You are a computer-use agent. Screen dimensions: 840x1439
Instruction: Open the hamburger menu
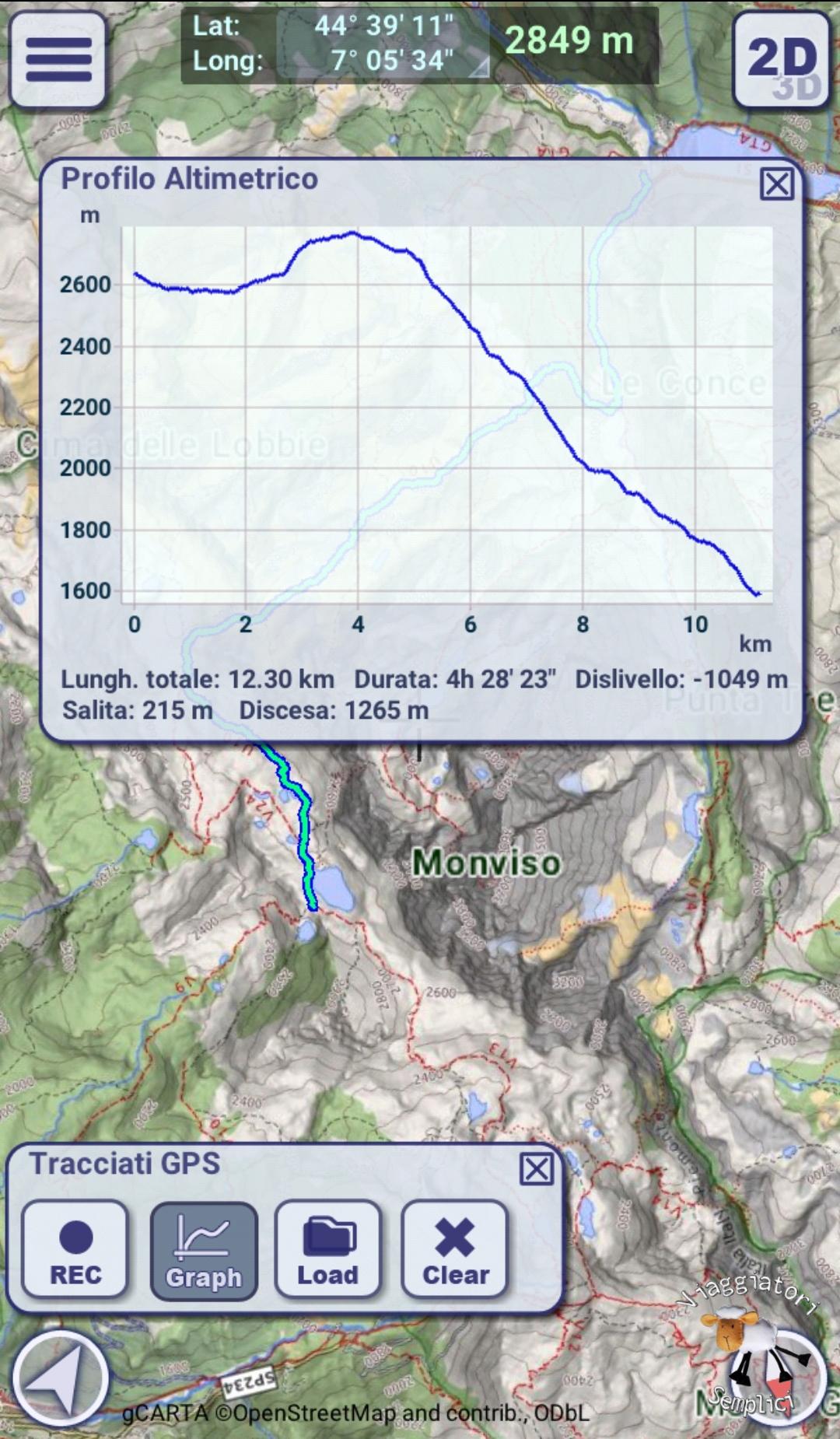[58, 60]
